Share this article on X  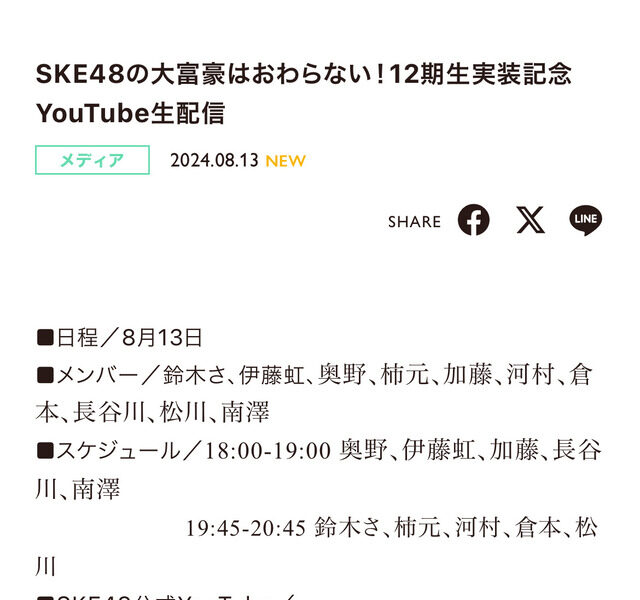click(530, 220)
